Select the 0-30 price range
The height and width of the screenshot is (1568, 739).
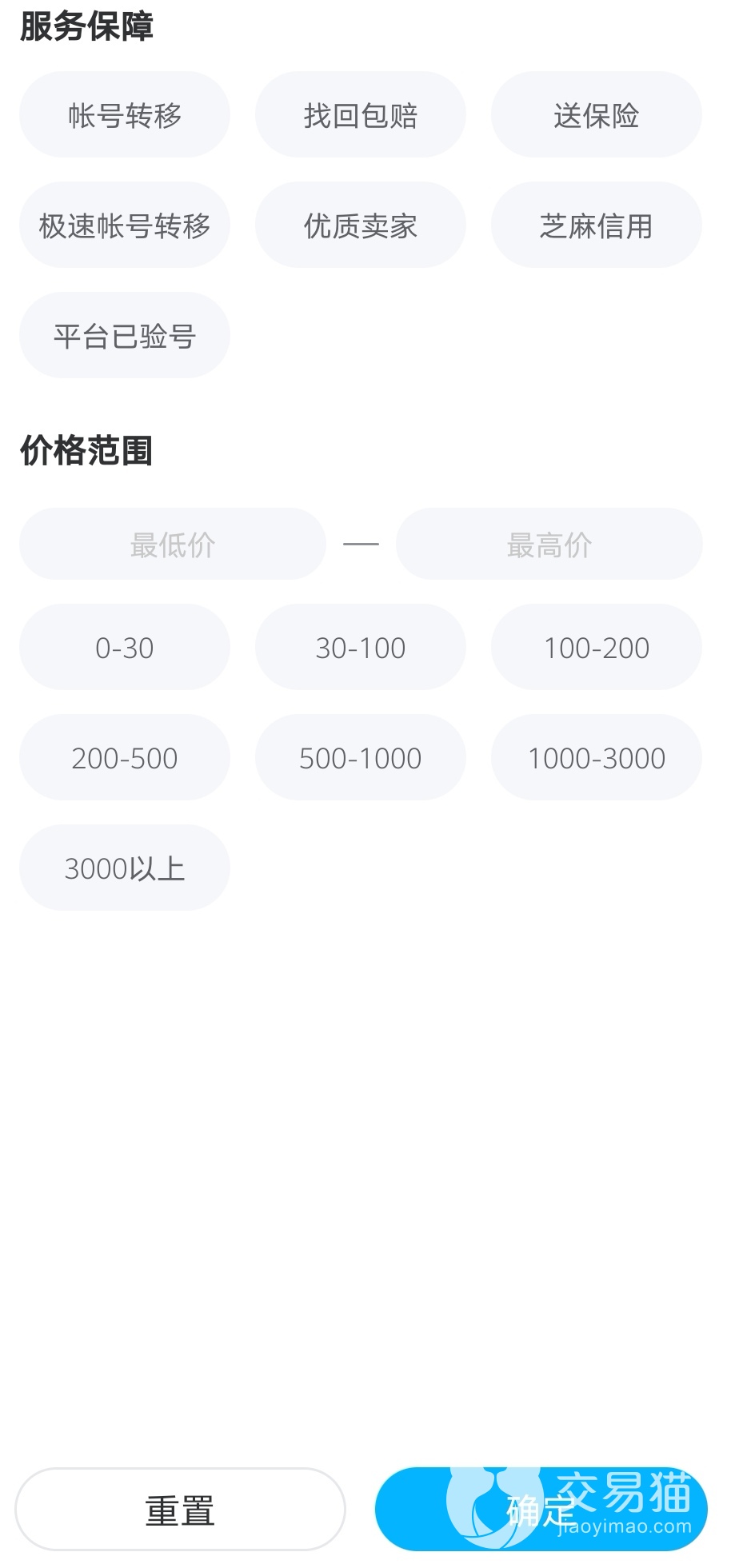click(125, 648)
